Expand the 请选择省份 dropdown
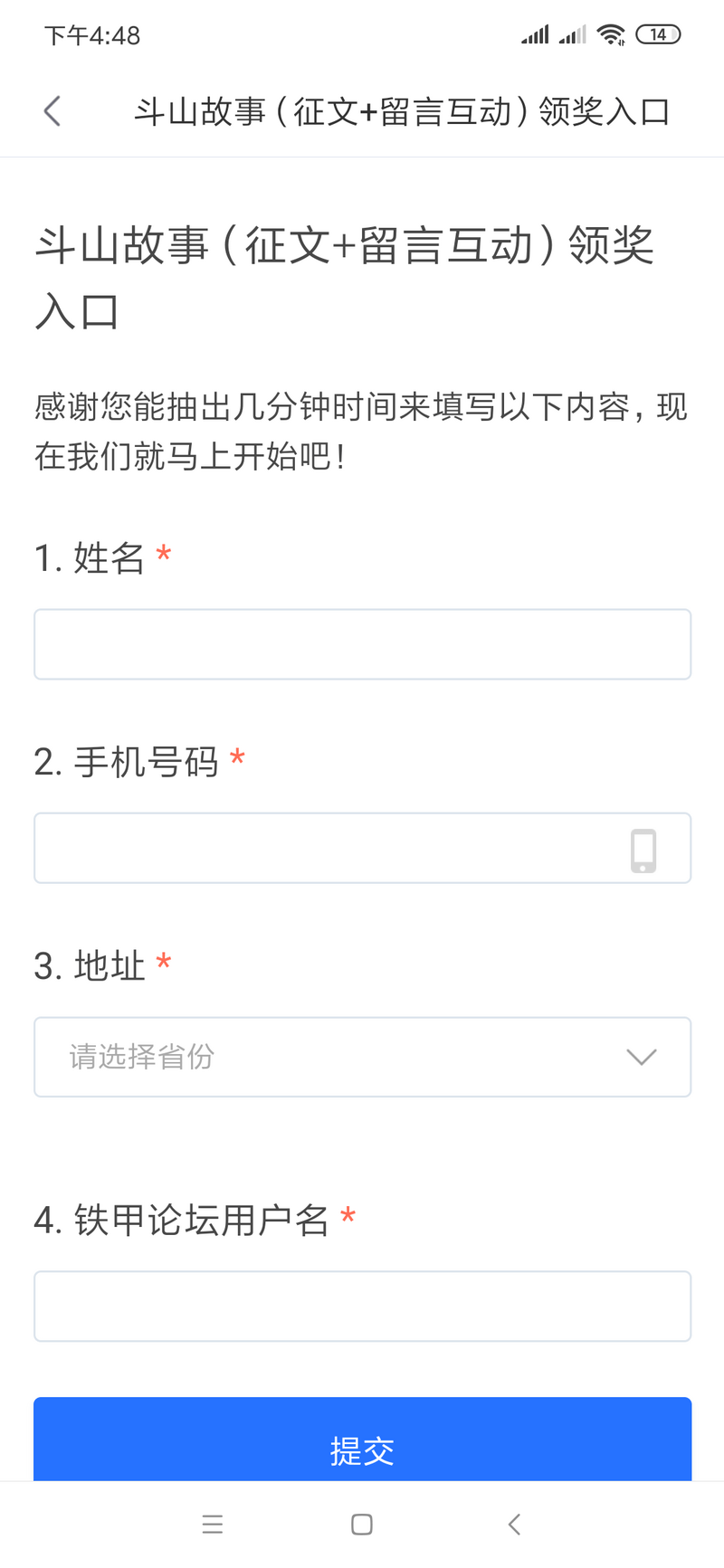The height and width of the screenshot is (1568, 724). [x=362, y=1057]
